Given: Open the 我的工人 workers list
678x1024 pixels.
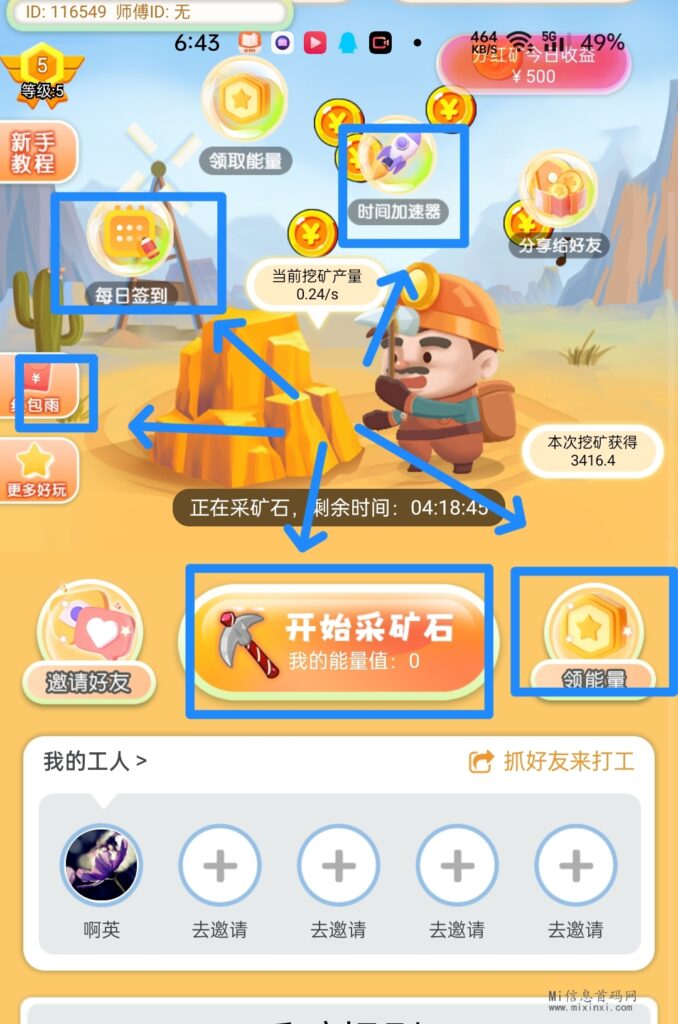Looking at the screenshot, I should (x=95, y=761).
